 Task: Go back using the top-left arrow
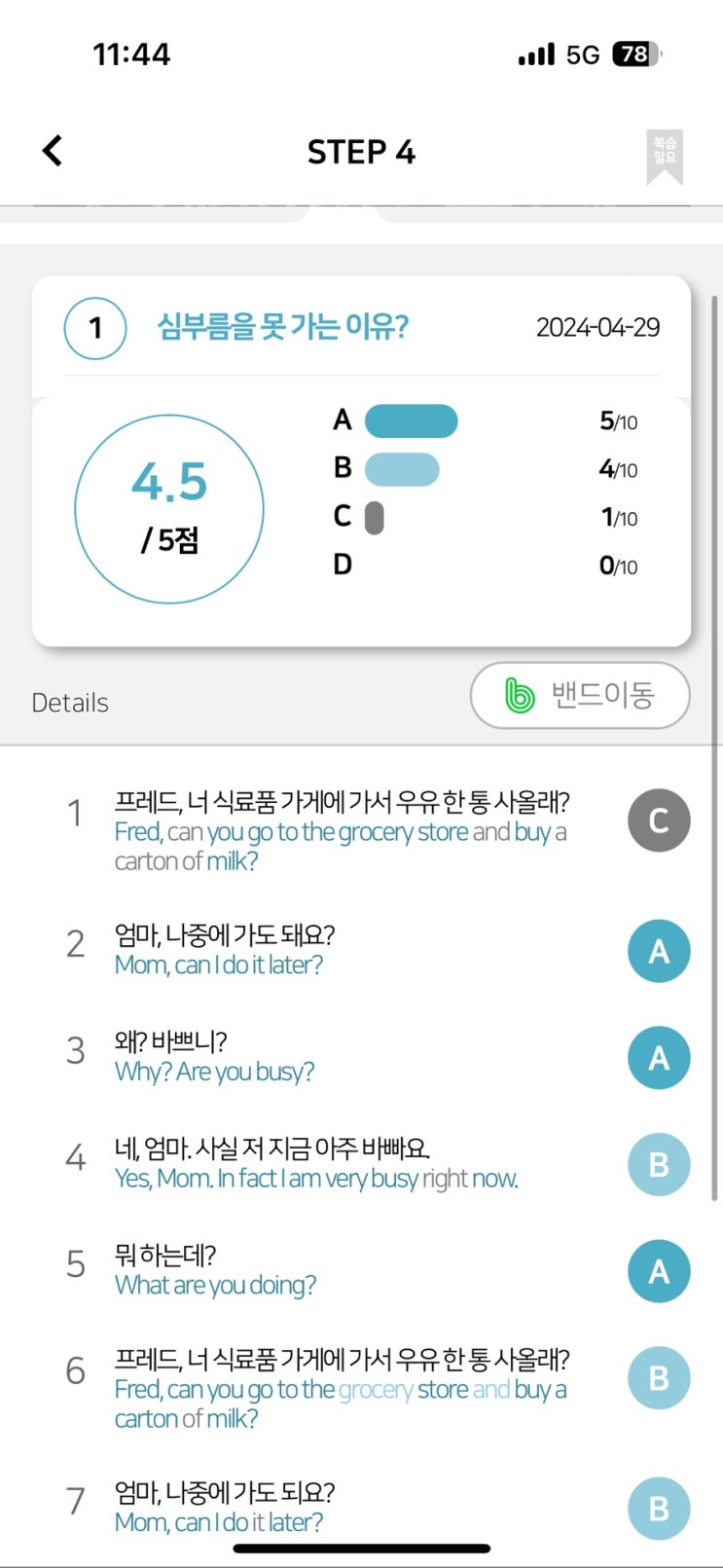tap(53, 151)
